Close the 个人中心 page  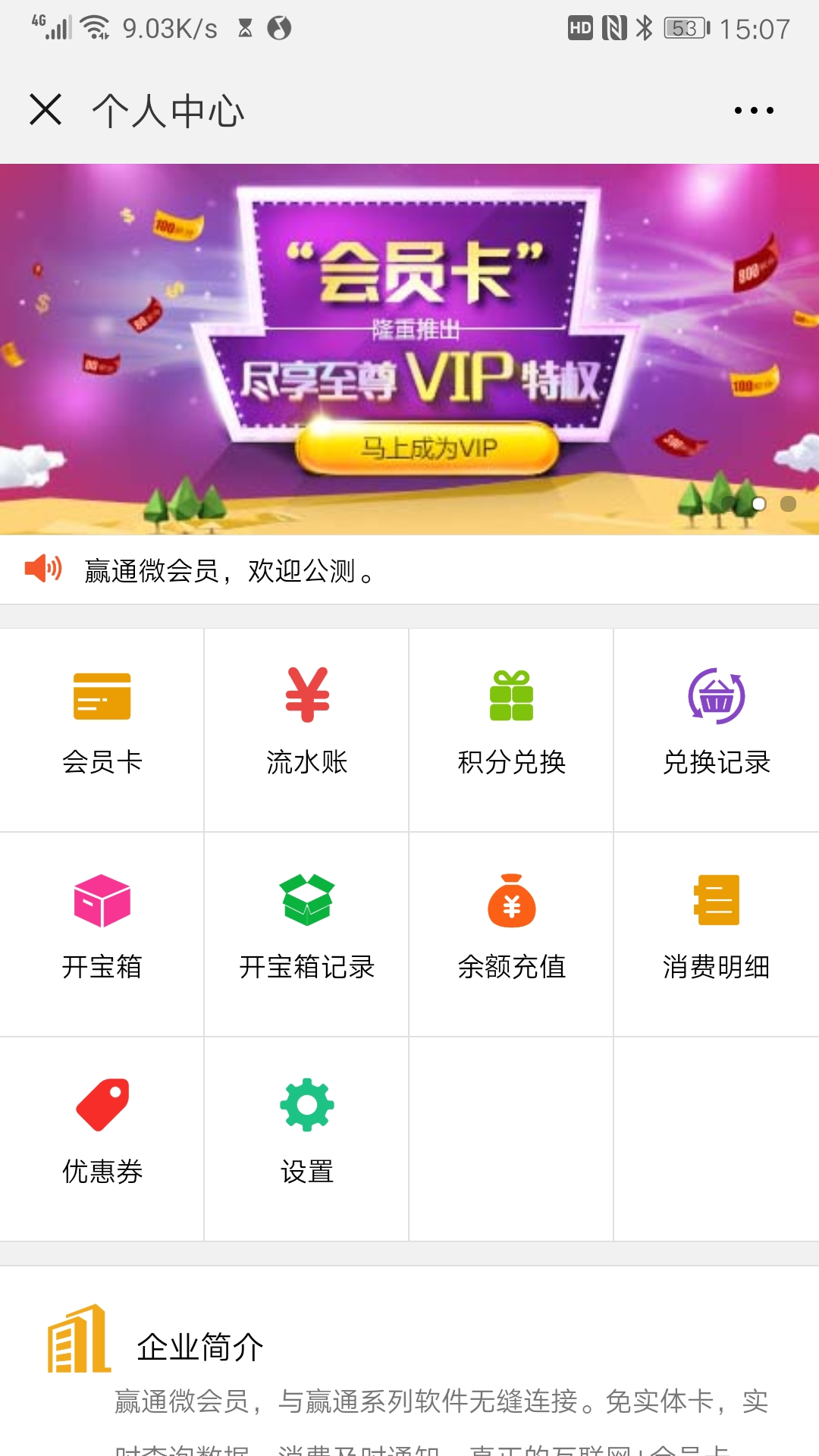pyautogui.click(x=45, y=110)
